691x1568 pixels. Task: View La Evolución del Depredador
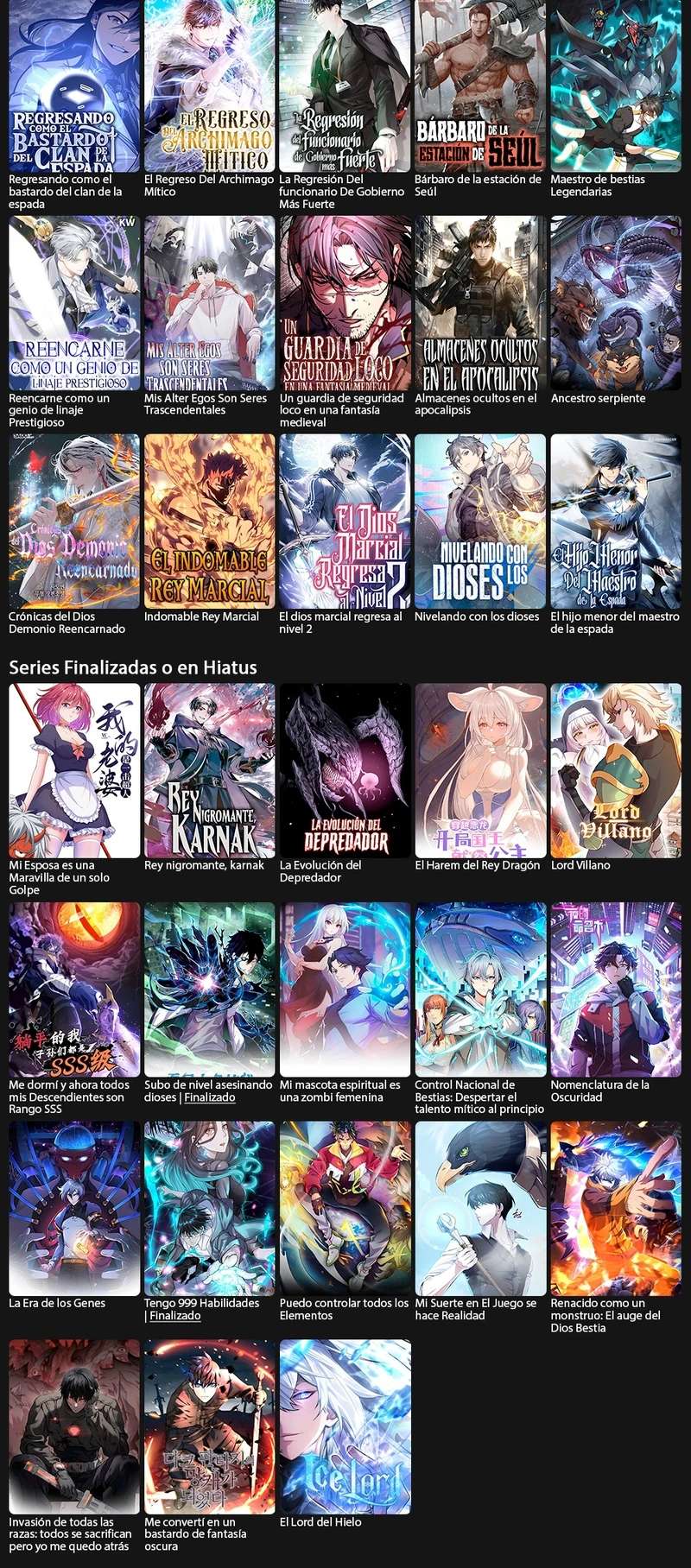(x=345, y=770)
